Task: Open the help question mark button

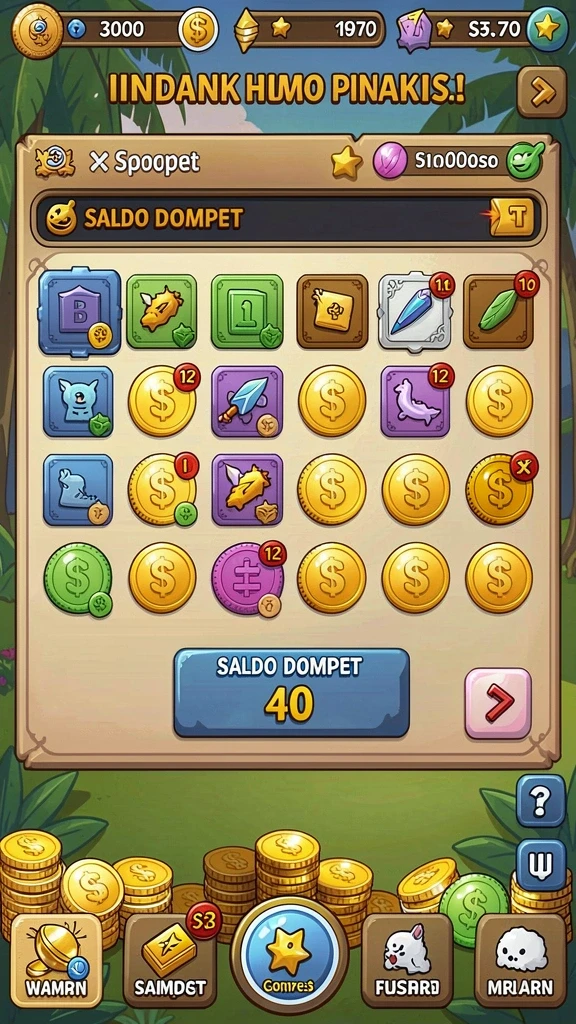Action: pos(541,801)
